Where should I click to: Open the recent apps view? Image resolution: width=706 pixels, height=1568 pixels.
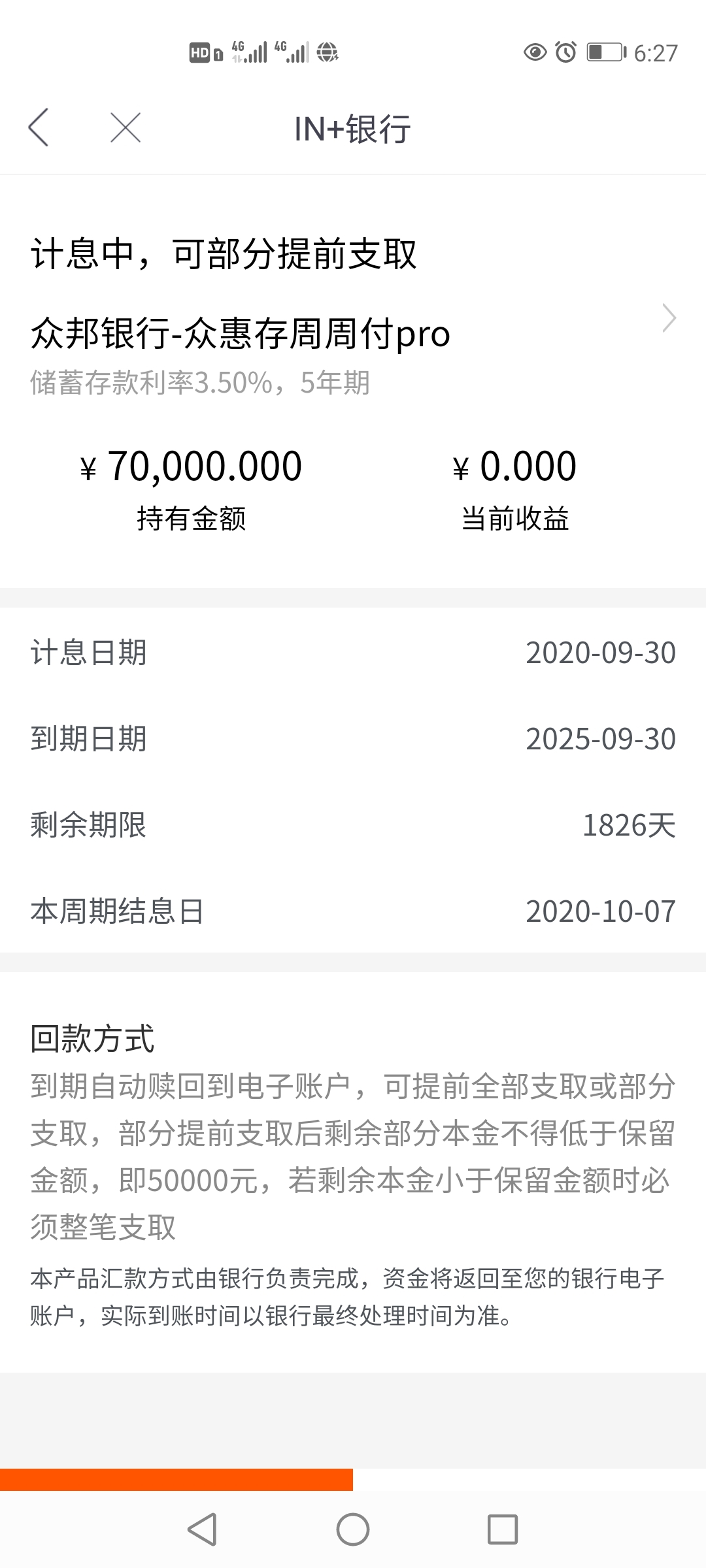click(503, 1529)
